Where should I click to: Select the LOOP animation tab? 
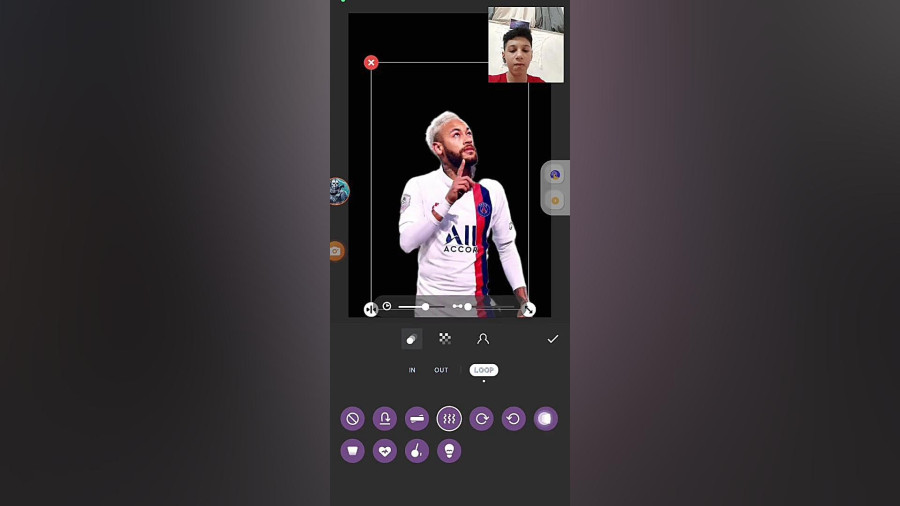point(483,370)
